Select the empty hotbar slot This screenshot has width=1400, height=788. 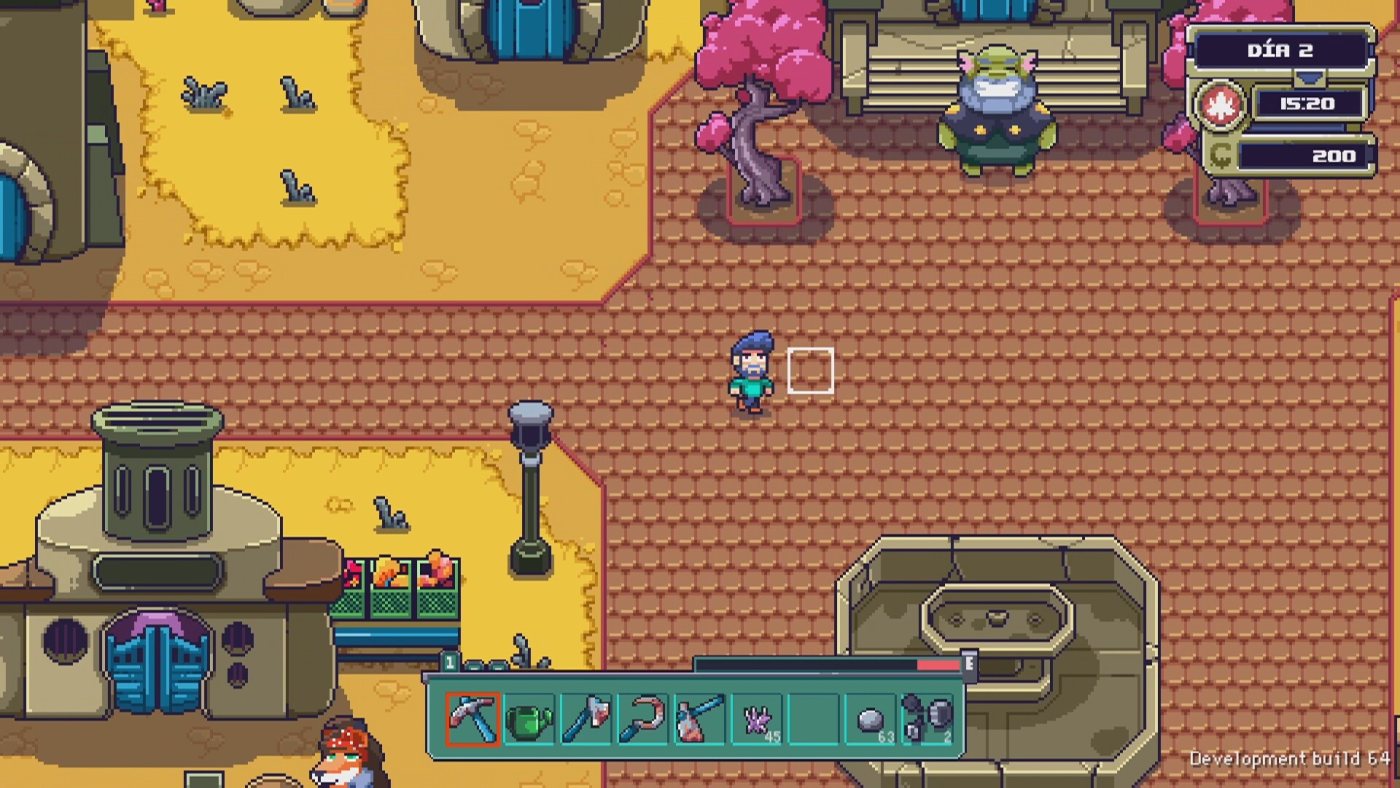coord(813,719)
